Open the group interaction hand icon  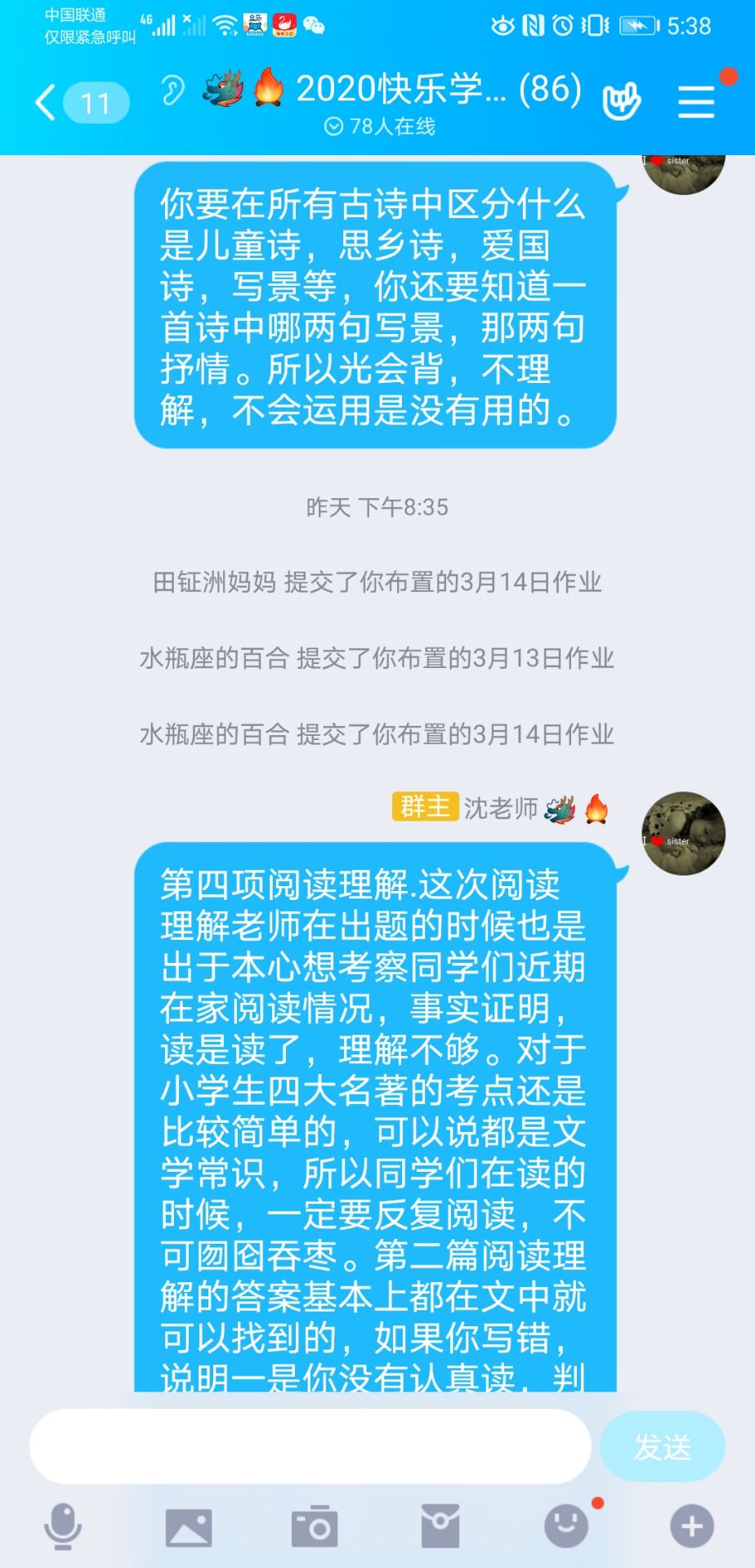coord(621,101)
